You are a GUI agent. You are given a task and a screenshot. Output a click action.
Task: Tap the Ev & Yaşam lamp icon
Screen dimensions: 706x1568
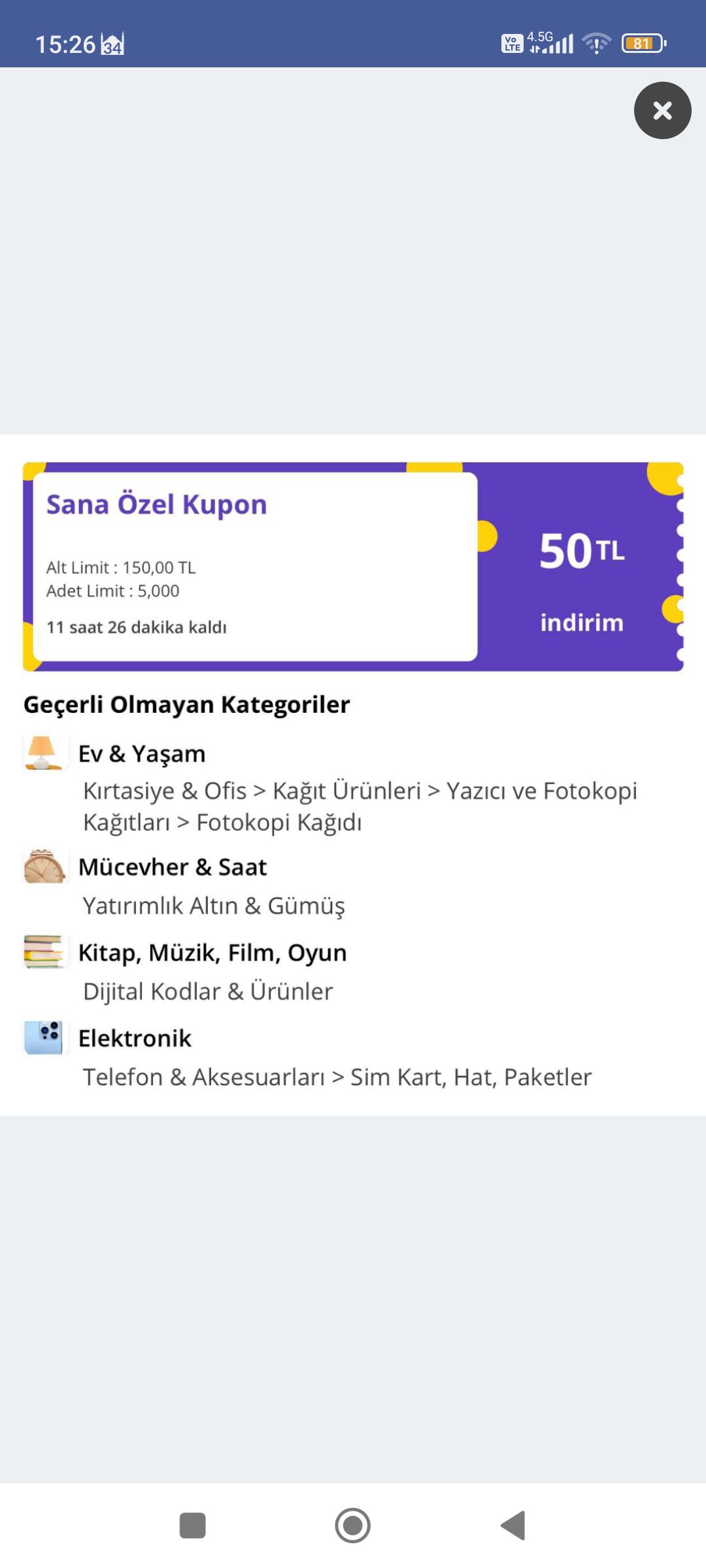tap(43, 753)
